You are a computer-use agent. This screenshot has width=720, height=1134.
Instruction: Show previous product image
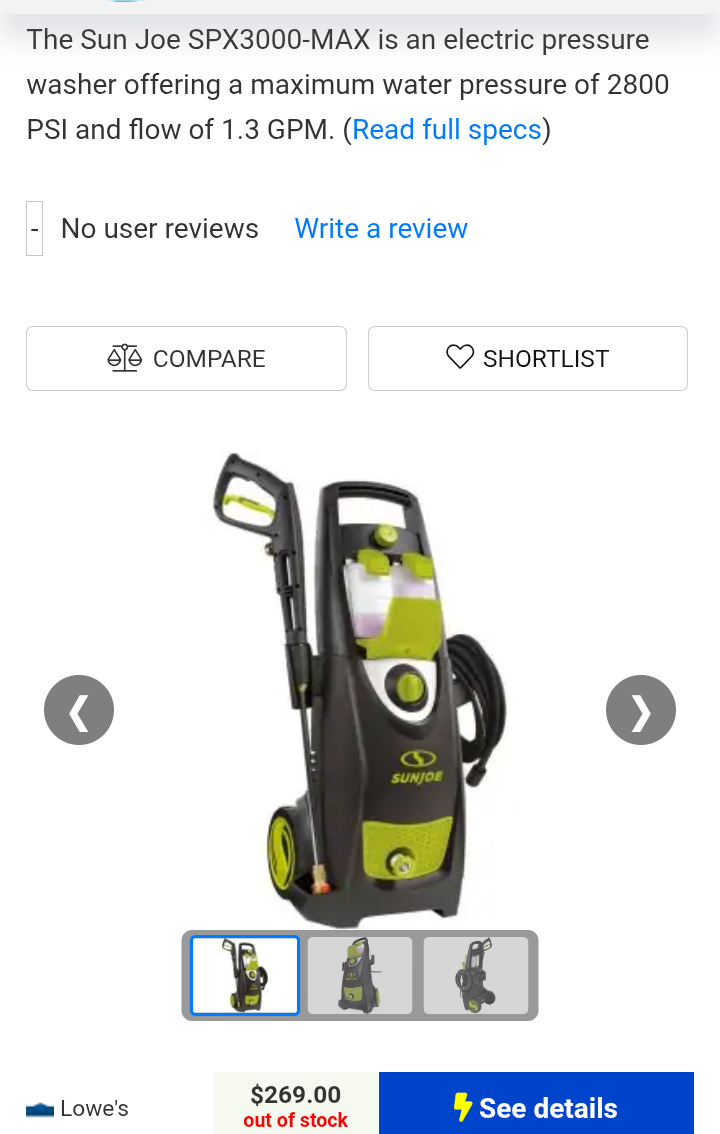point(79,711)
